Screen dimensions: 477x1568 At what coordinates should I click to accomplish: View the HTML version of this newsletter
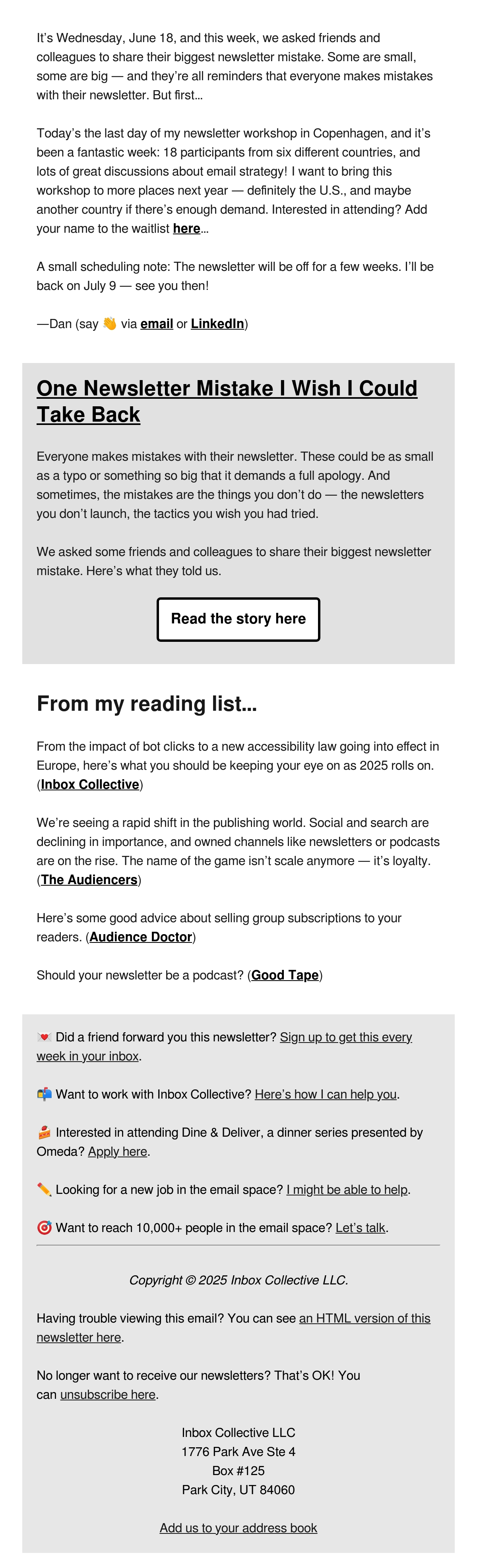pos(233,1328)
